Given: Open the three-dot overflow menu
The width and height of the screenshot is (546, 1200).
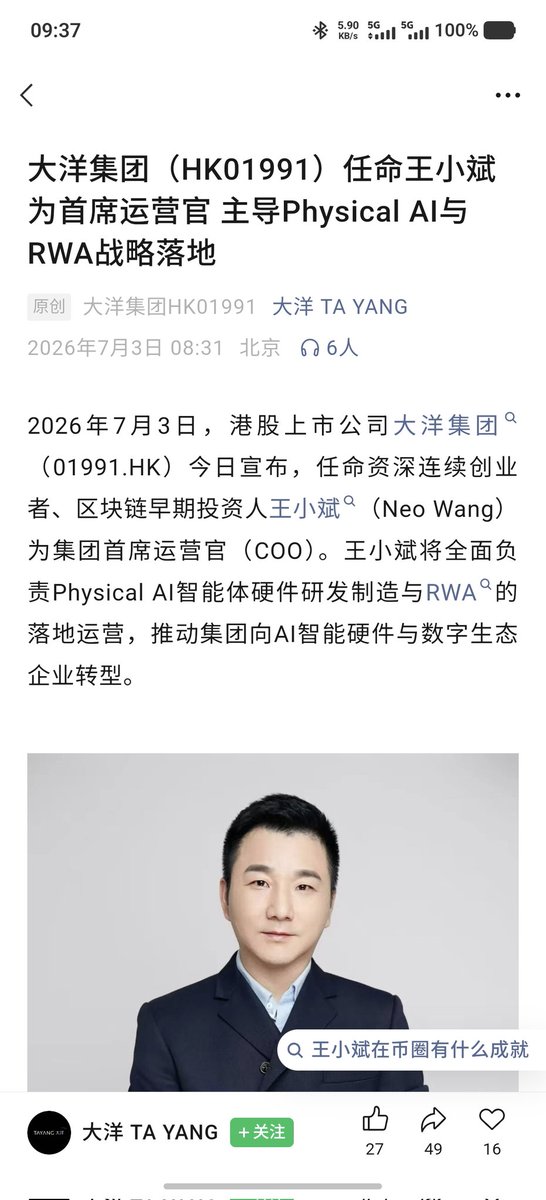Looking at the screenshot, I should click(508, 95).
